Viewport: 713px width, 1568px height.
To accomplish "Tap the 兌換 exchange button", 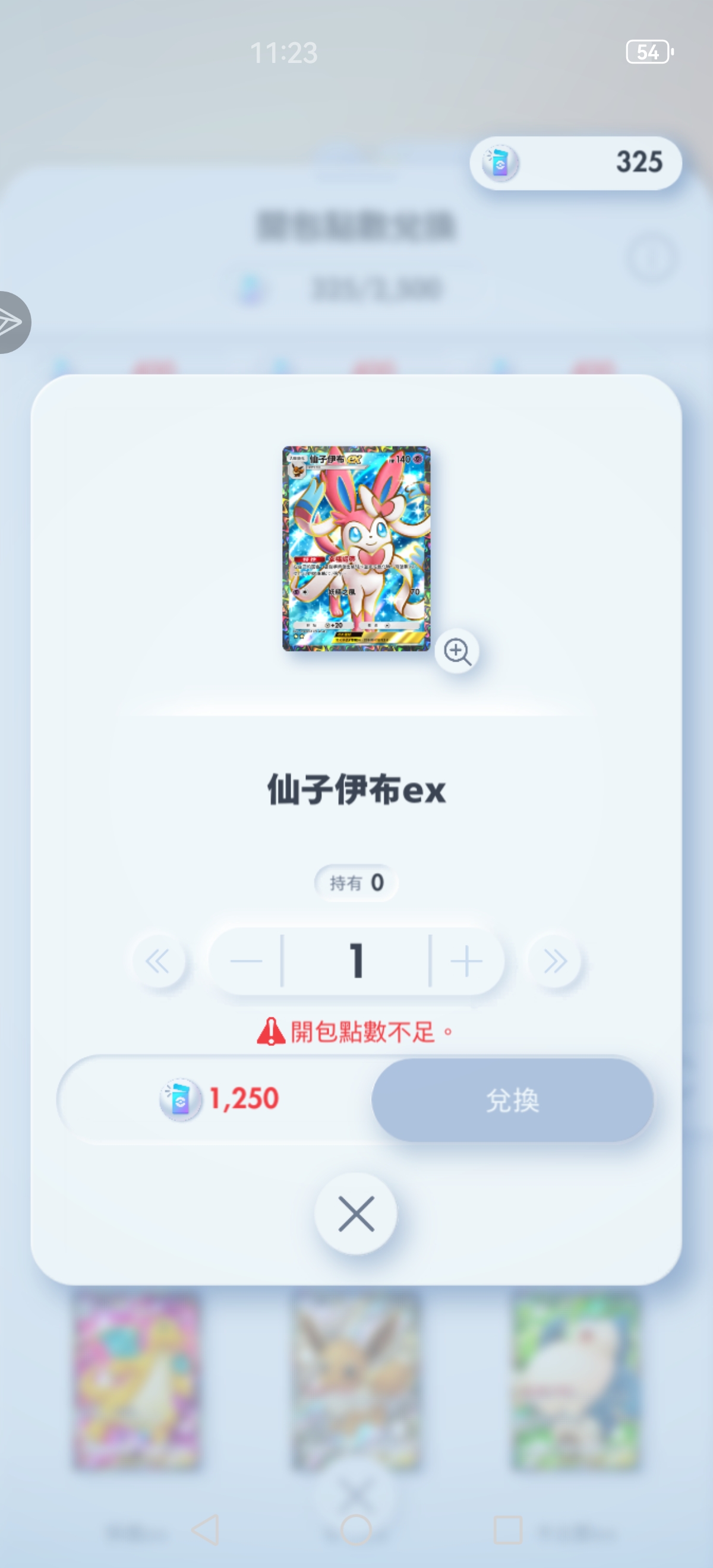I will point(512,1100).
